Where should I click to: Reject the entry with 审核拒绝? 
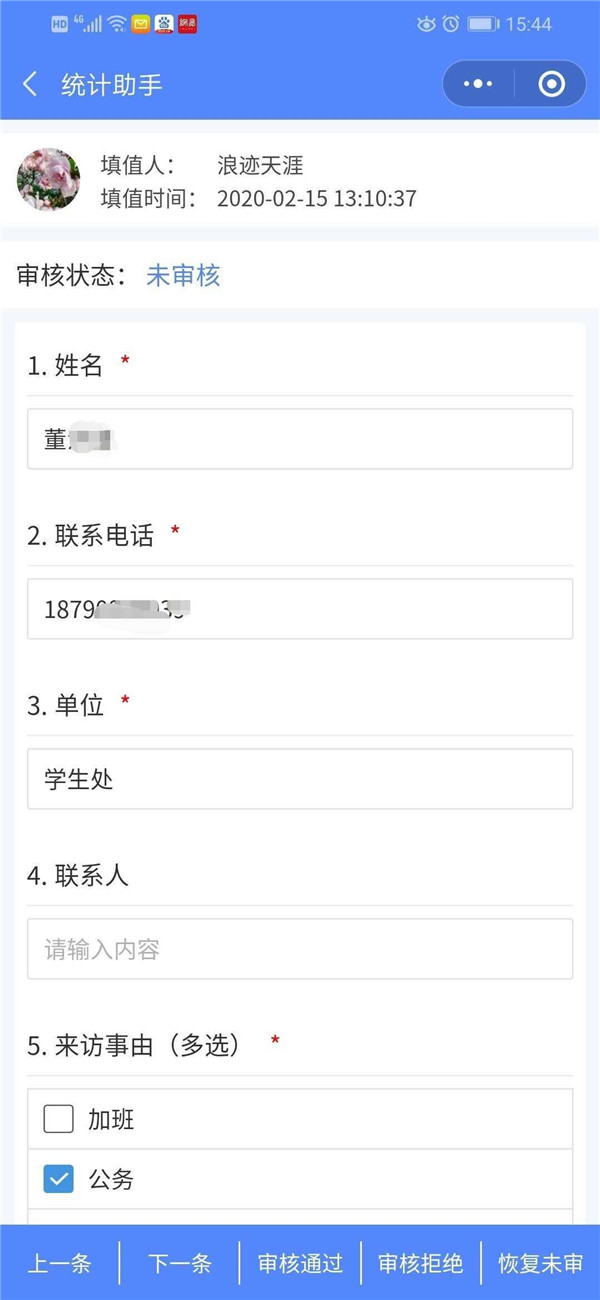pyautogui.click(x=421, y=1263)
